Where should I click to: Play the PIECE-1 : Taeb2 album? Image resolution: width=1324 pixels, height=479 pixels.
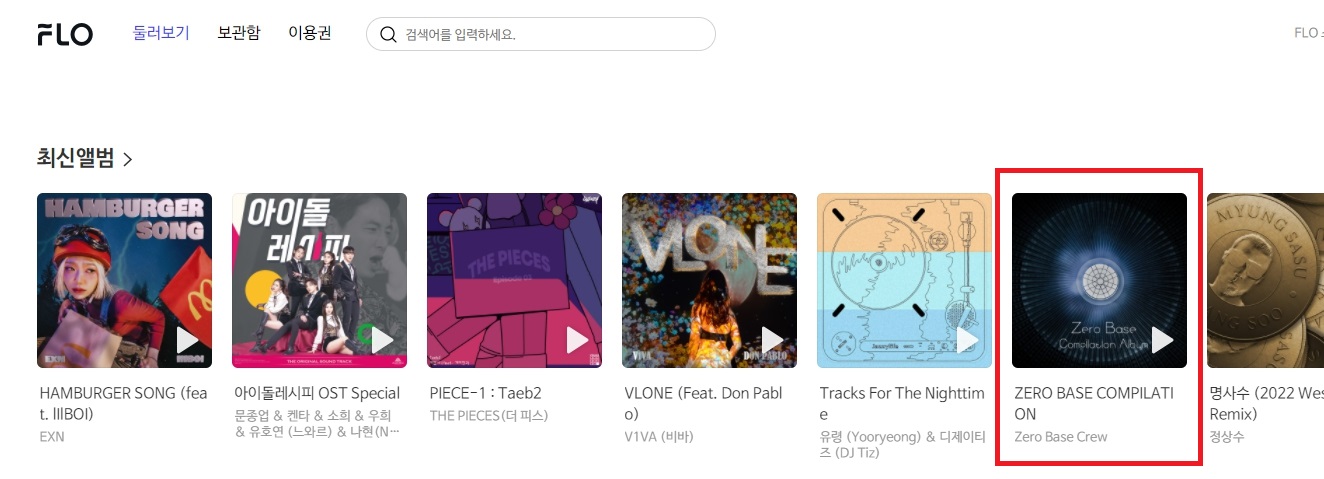click(x=577, y=340)
